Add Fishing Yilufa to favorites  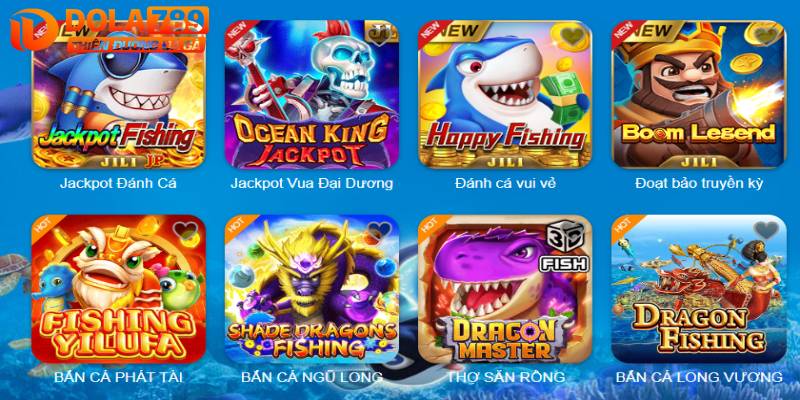coord(185,231)
